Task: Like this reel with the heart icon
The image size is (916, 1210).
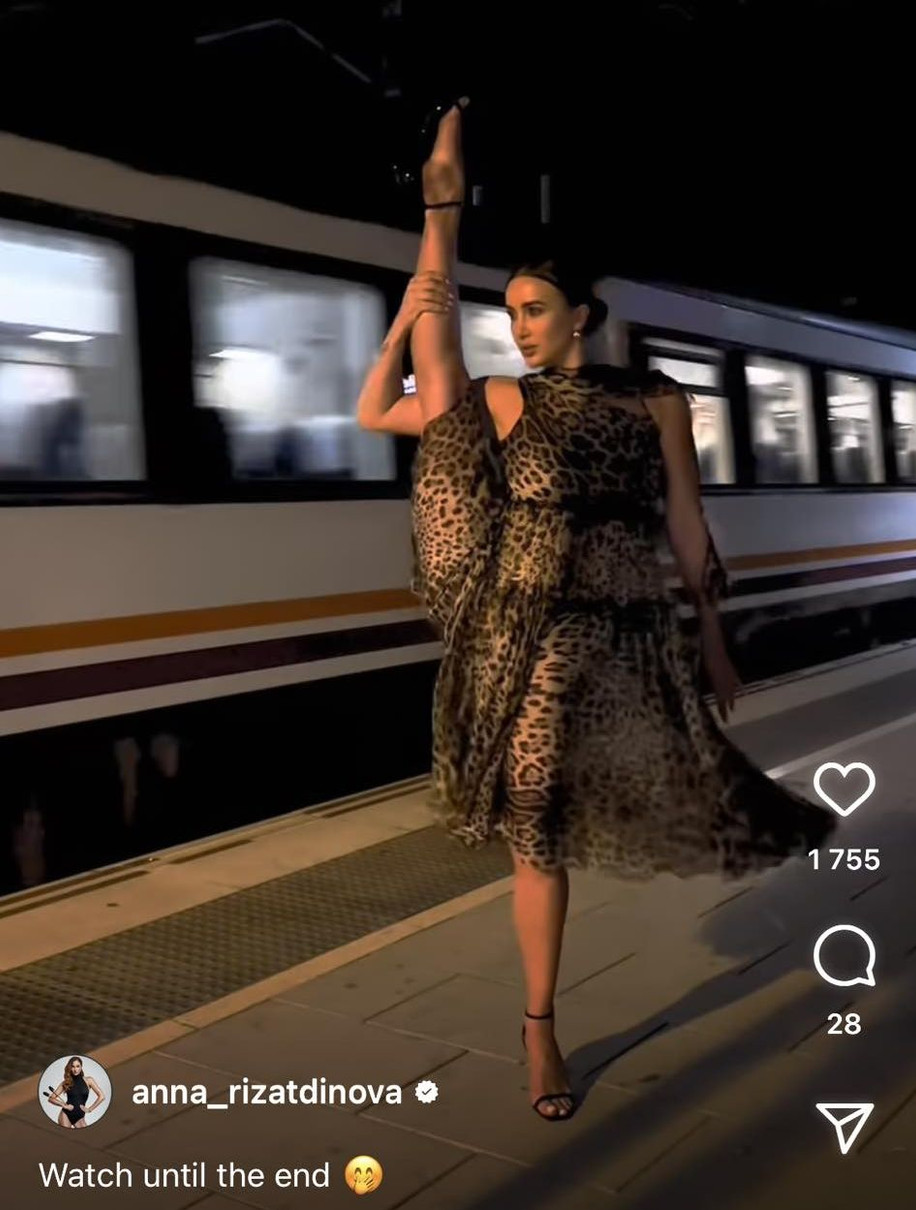Action: (x=844, y=789)
